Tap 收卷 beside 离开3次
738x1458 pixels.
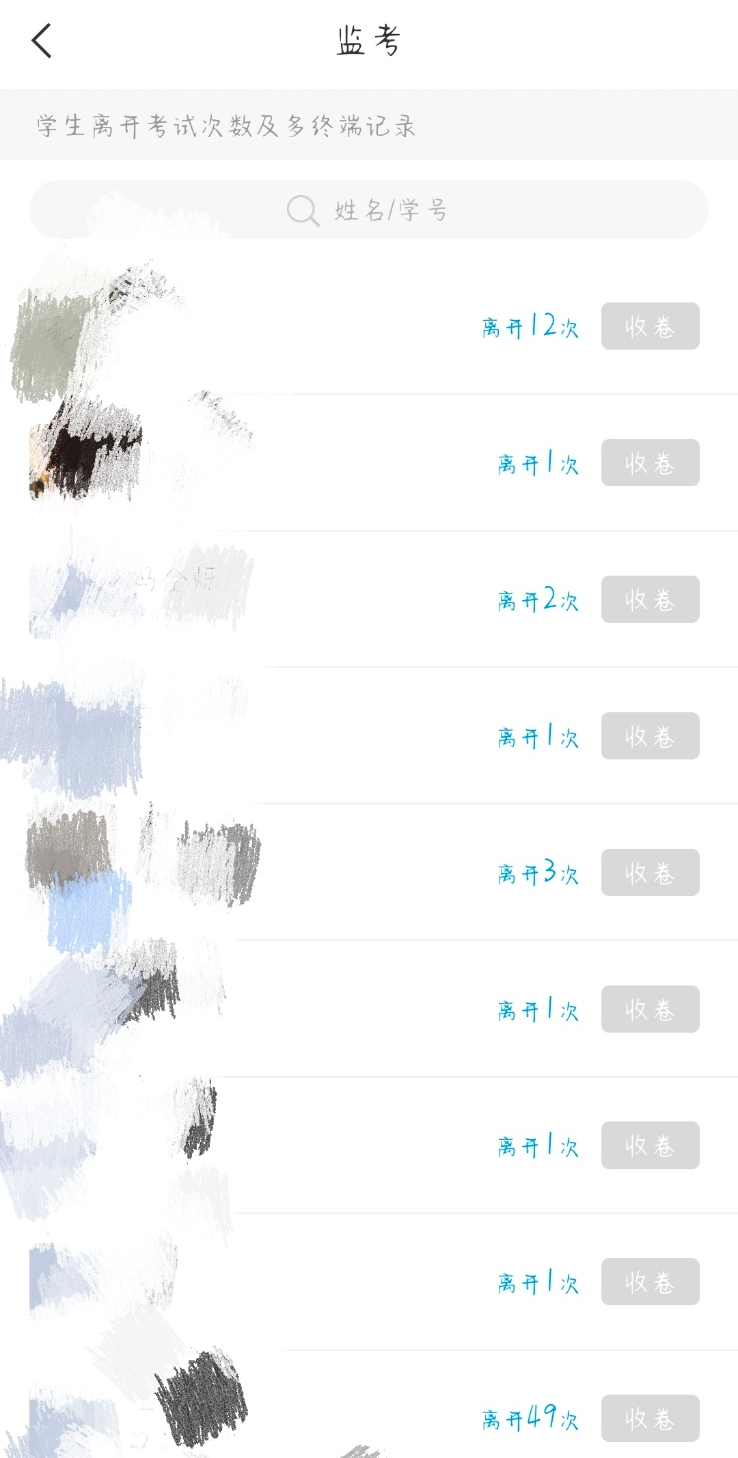pyautogui.click(x=650, y=872)
